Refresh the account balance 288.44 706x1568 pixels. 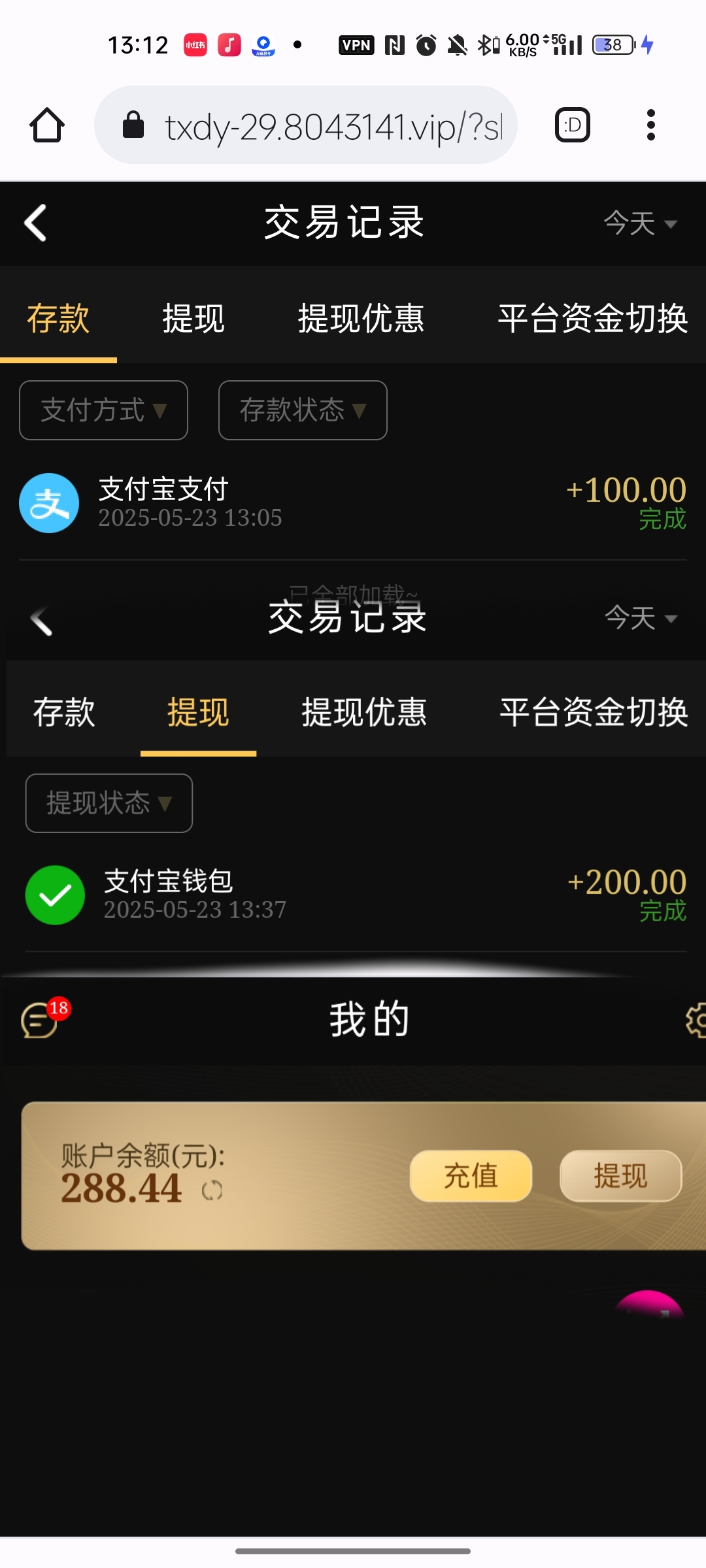pyautogui.click(x=212, y=1191)
